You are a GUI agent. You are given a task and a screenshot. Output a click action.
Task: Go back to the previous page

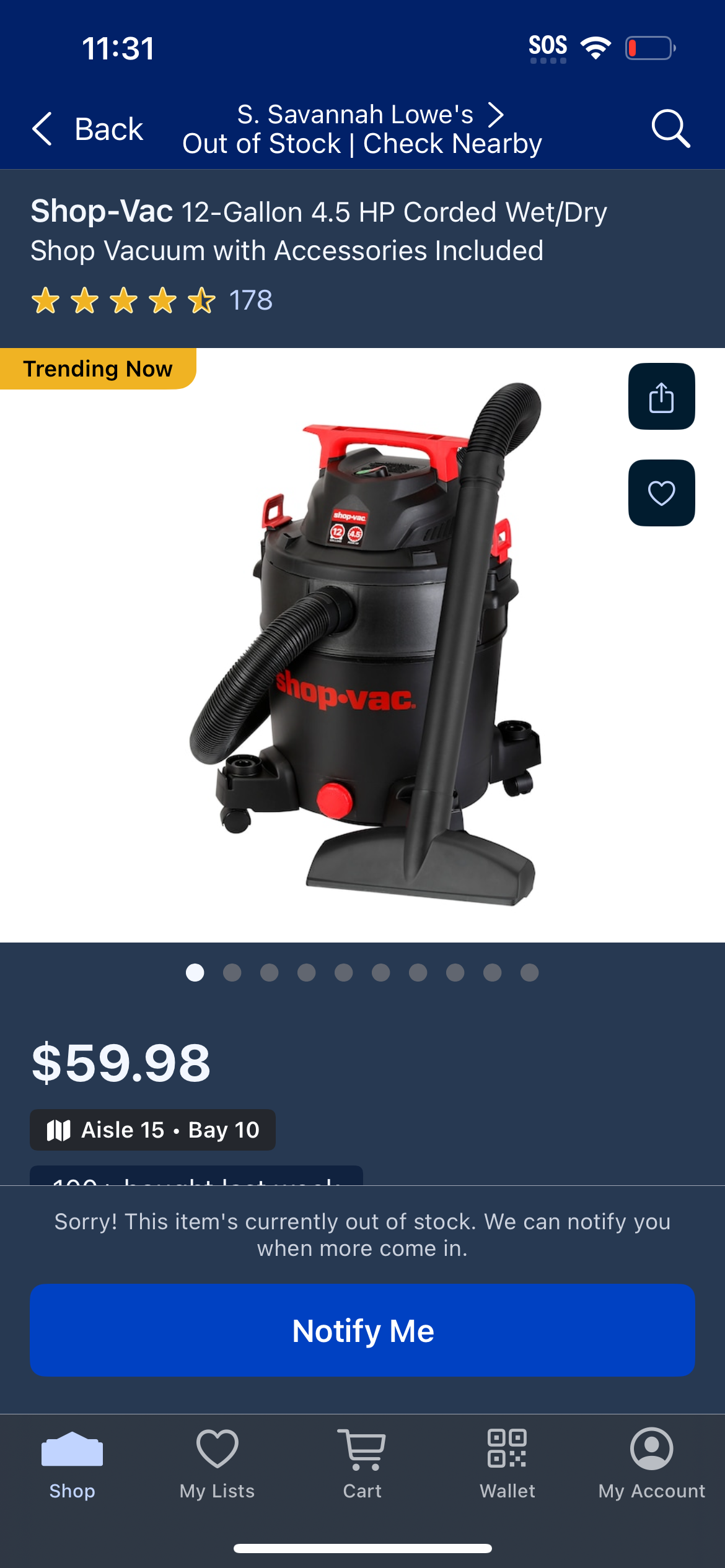[x=87, y=129]
